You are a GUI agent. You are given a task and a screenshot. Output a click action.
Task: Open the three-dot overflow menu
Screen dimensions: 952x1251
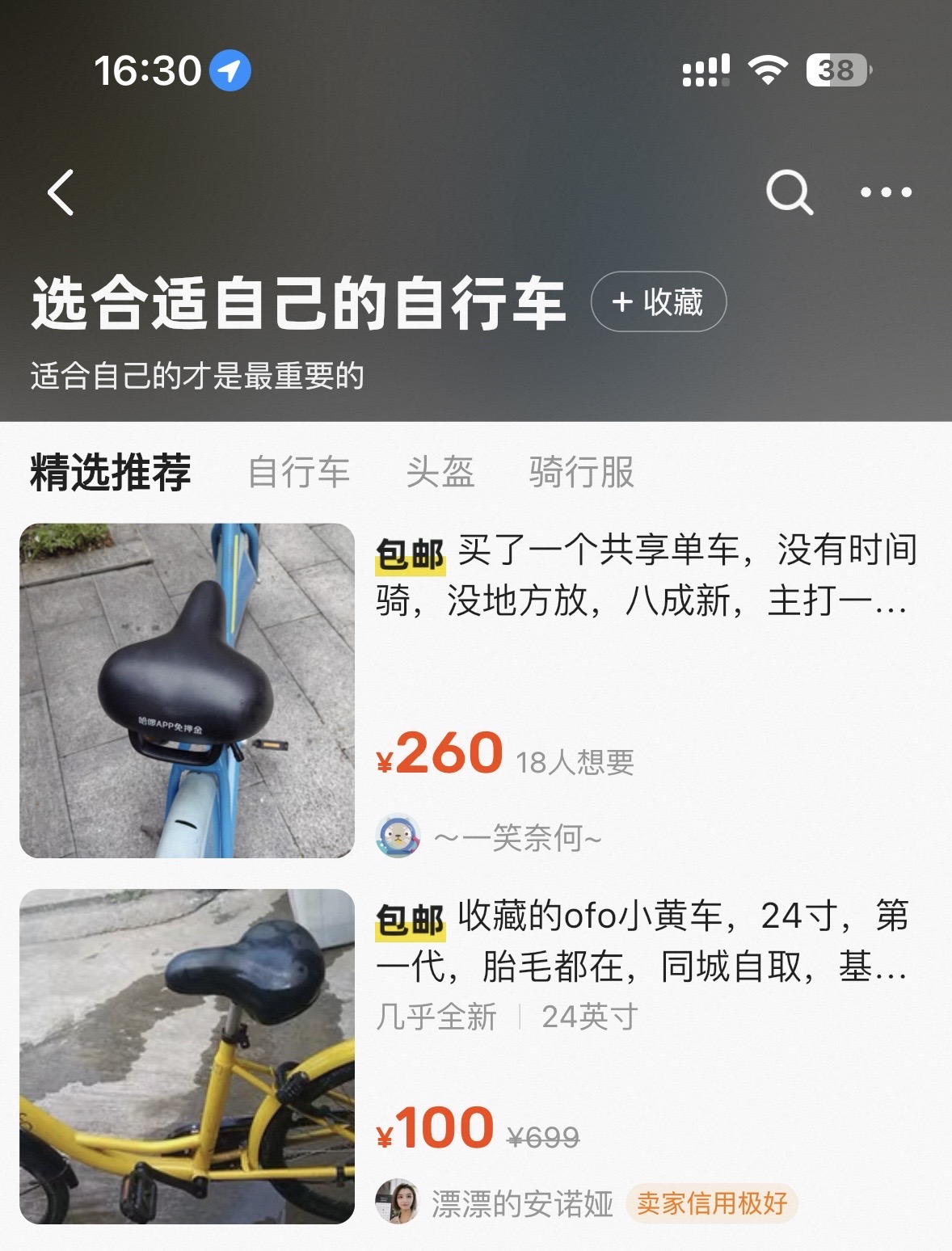pos(886,192)
